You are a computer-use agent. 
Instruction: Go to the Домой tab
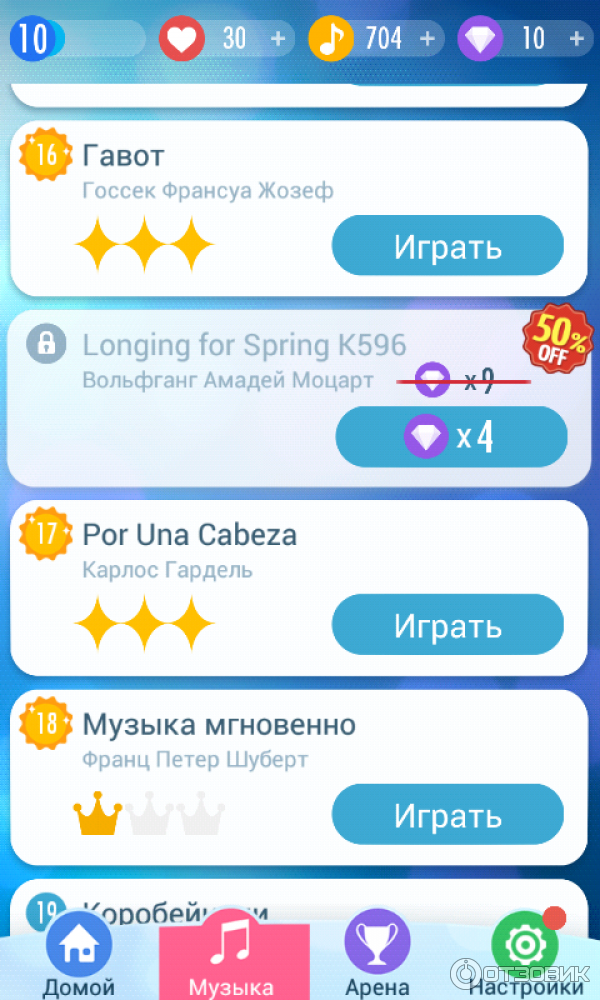79,957
